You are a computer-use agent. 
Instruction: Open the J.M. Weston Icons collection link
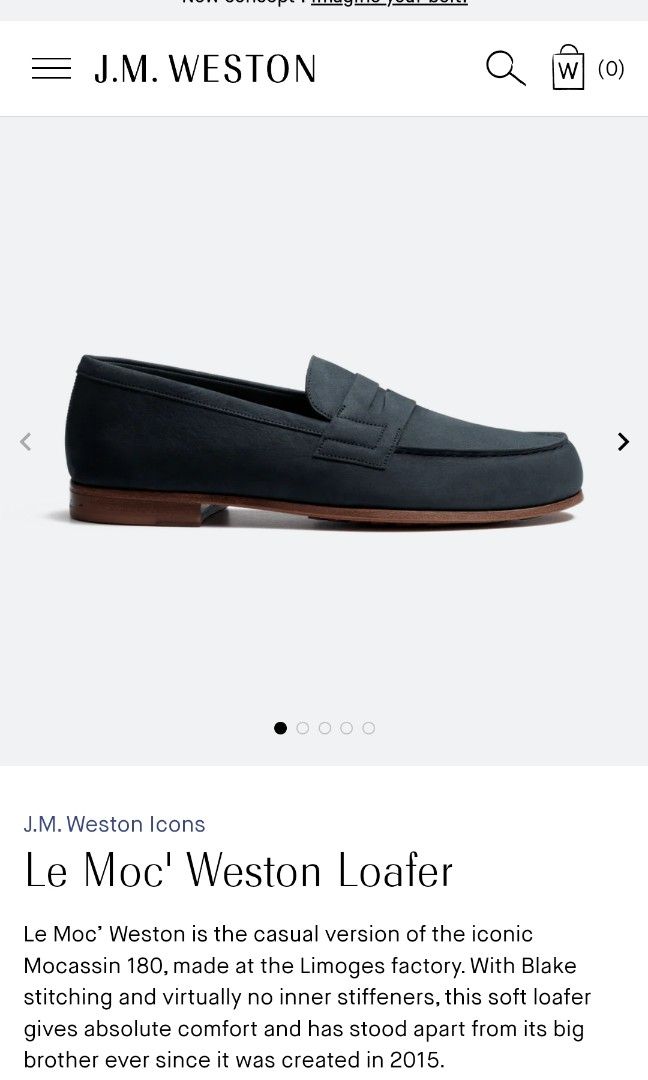(x=114, y=824)
